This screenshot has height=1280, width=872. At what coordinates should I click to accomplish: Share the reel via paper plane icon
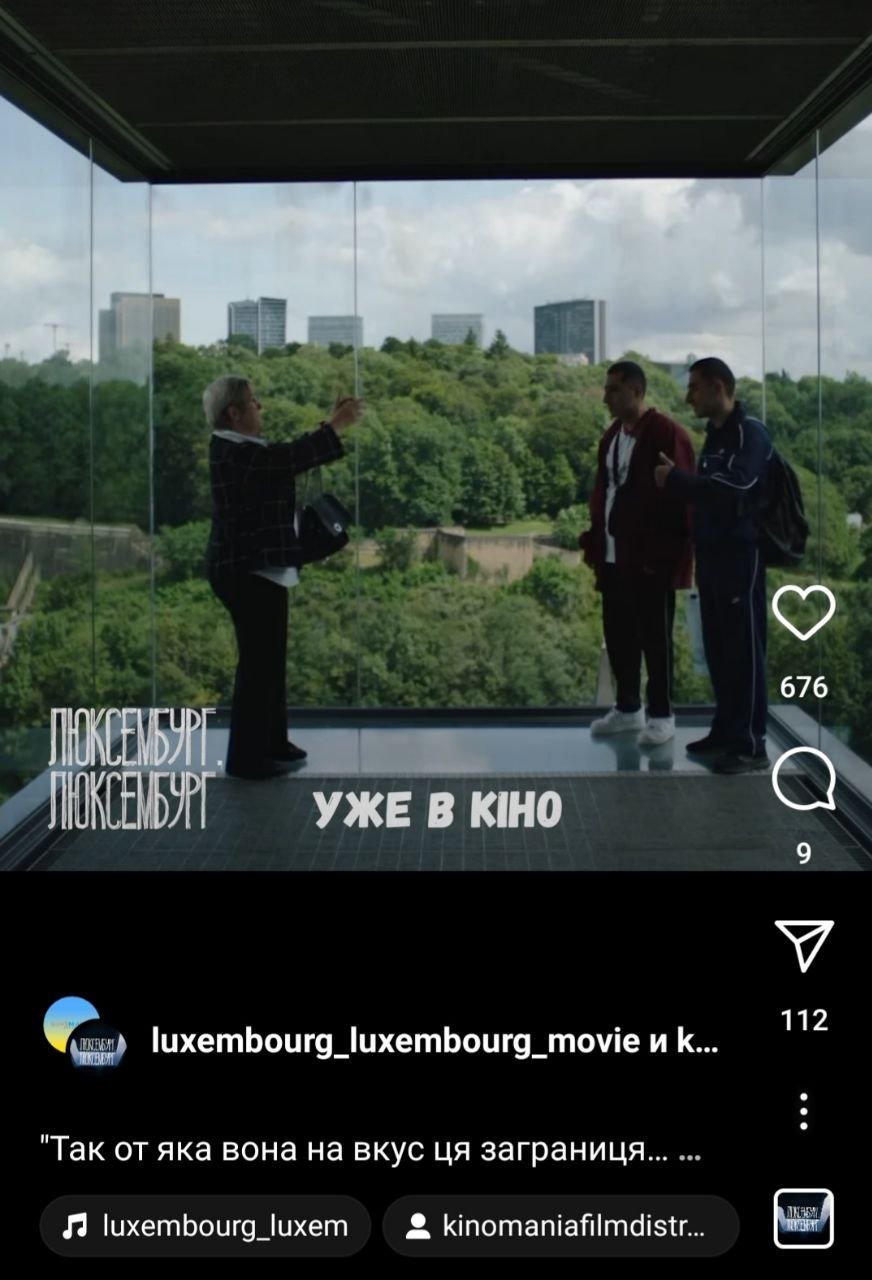[804, 946]
